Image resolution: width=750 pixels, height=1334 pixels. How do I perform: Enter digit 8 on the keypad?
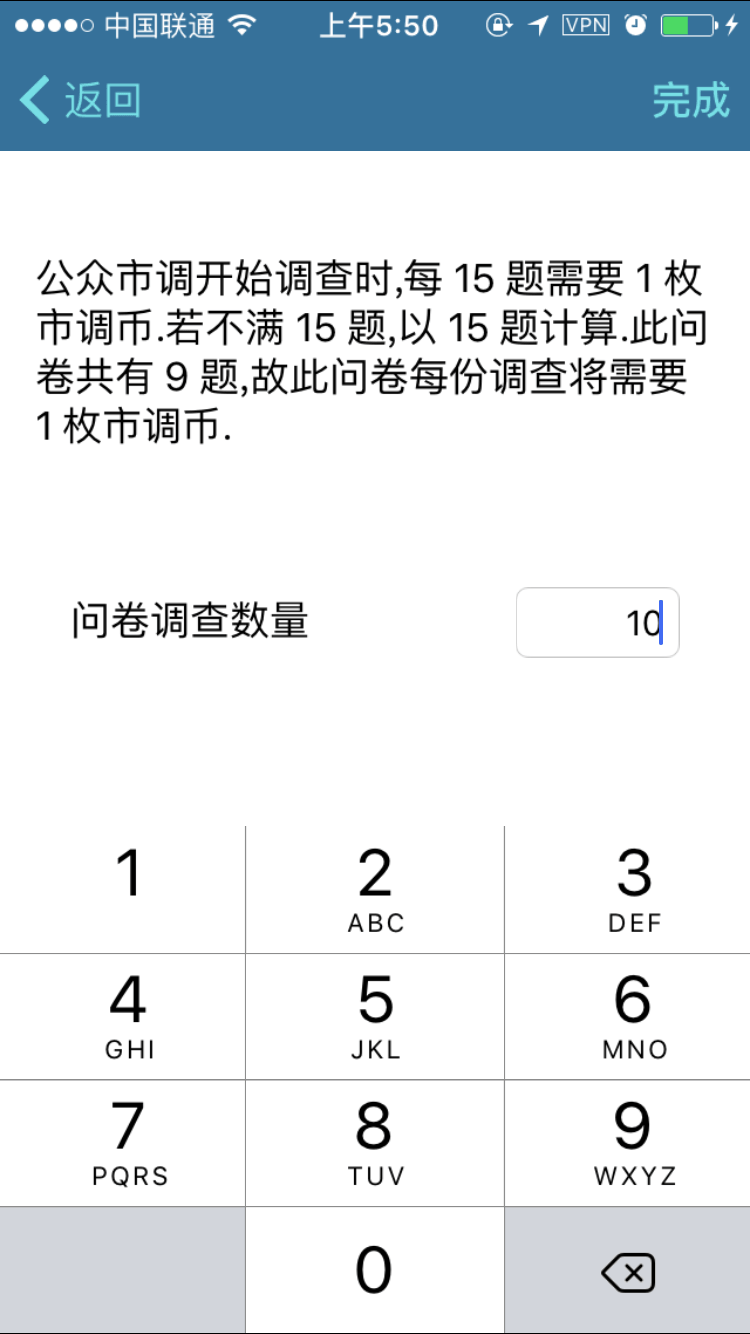[374, 1143]
